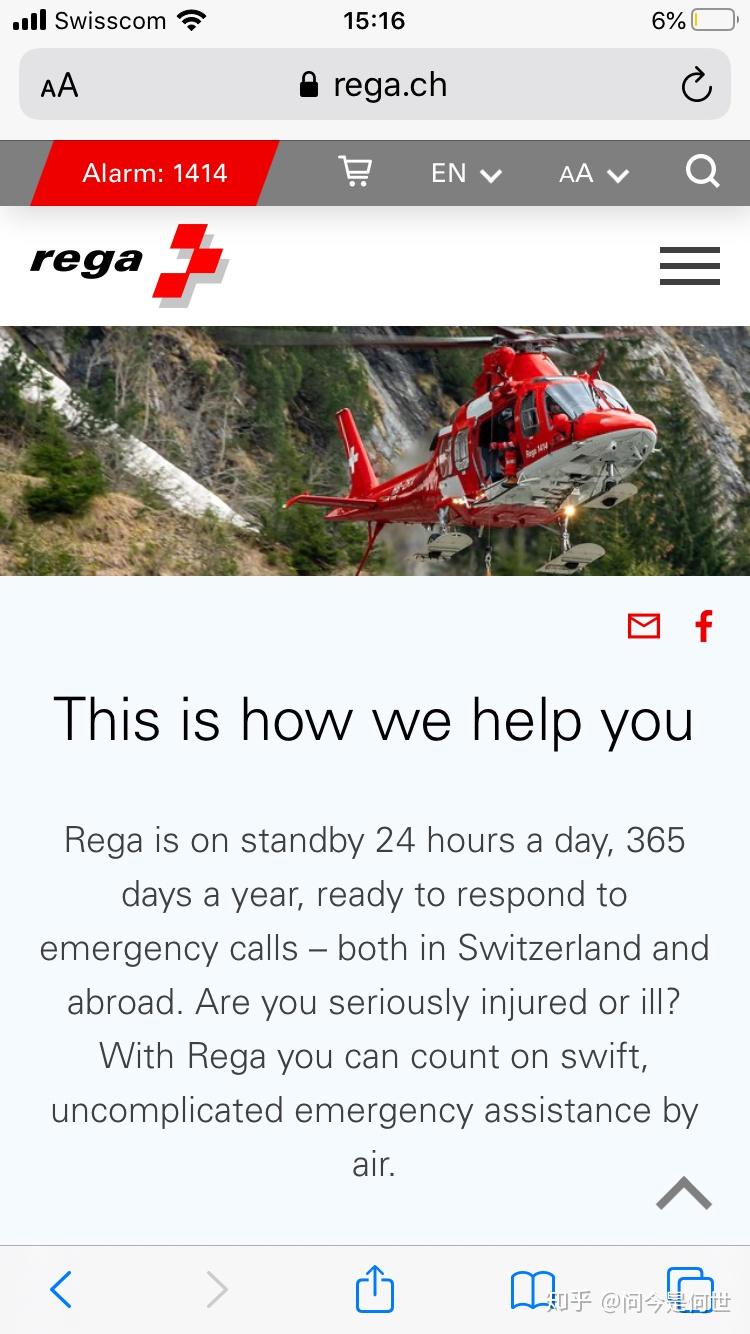Tap the rega.ch address bar

point(375,85)
